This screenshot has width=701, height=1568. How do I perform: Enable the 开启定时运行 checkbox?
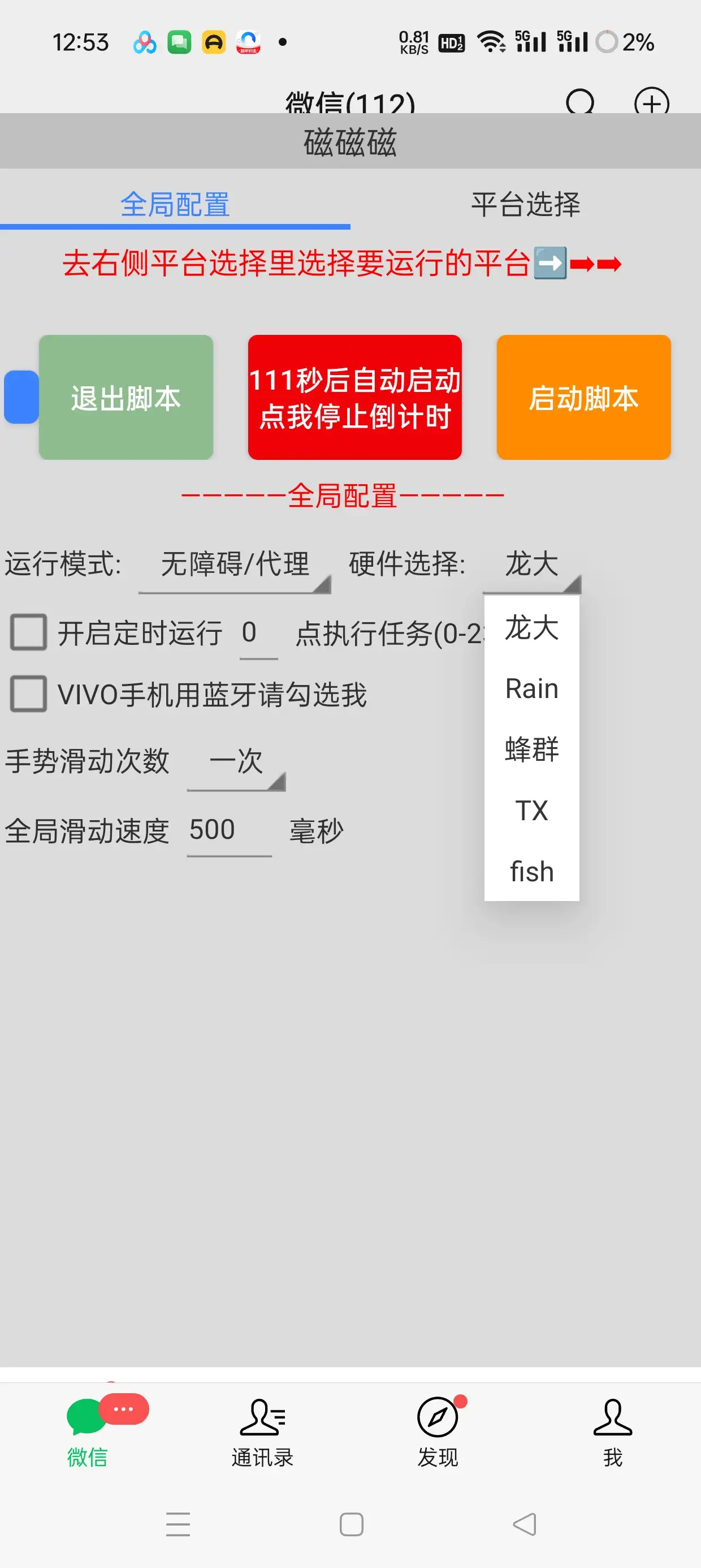tap(29, 632)
